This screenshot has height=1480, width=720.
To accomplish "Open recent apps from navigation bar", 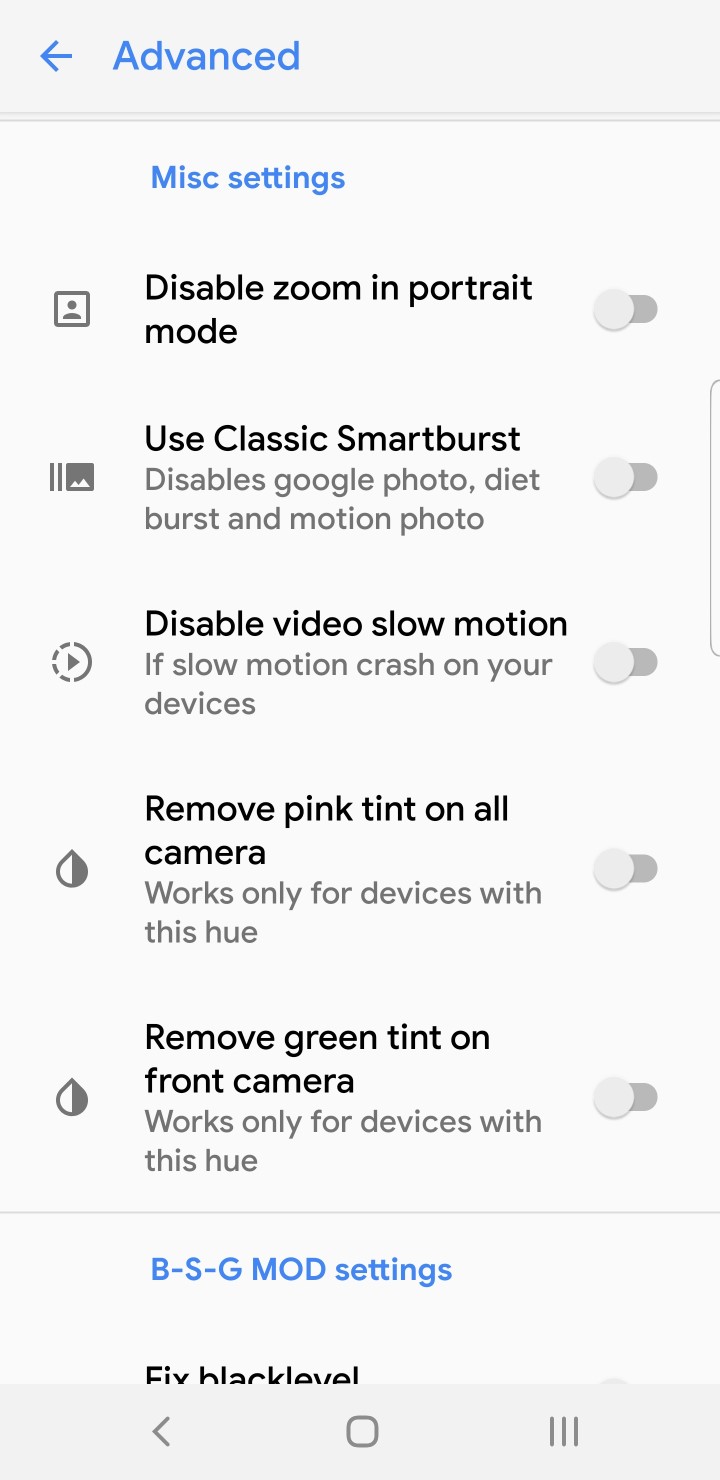I will [x=564, y=1432].
